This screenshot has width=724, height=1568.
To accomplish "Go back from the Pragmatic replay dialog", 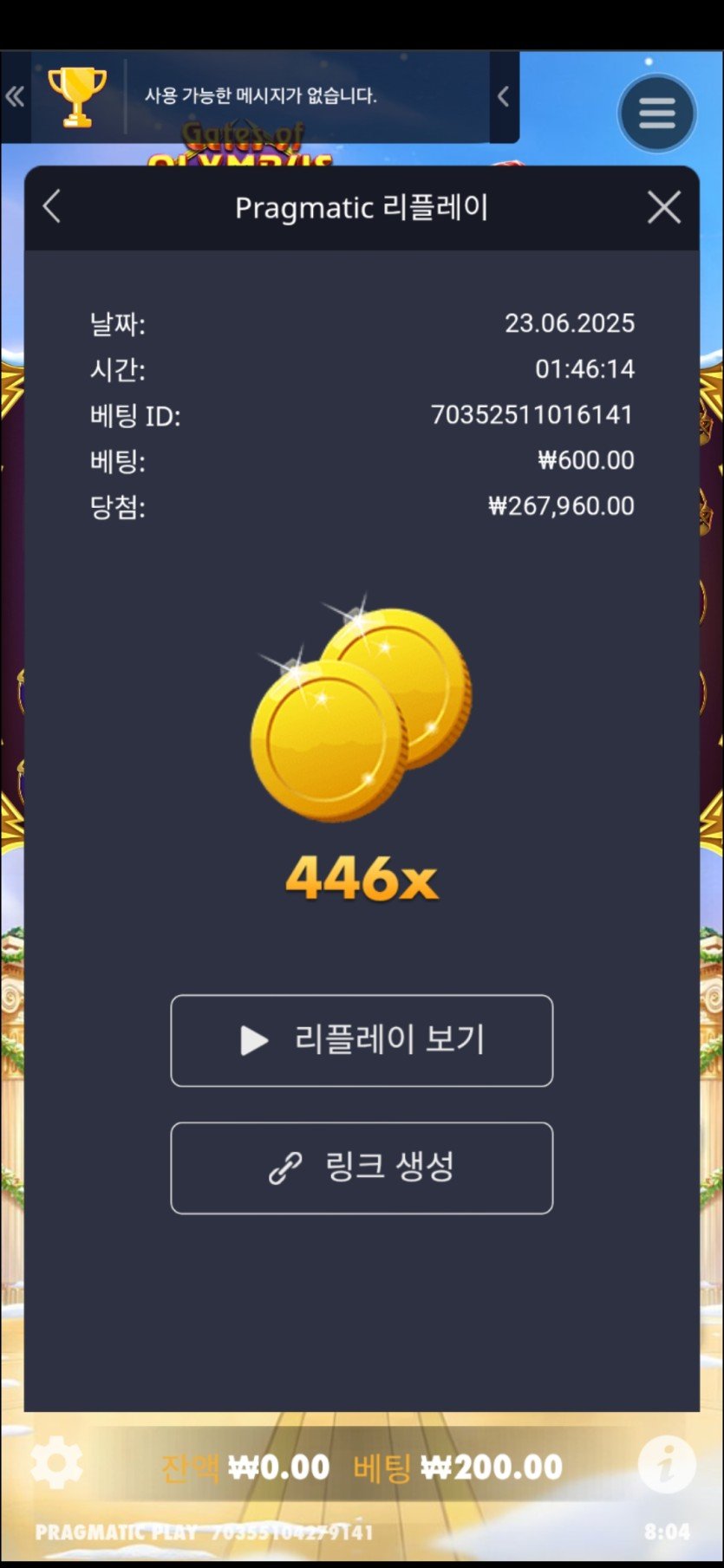I will click(52, 207).
